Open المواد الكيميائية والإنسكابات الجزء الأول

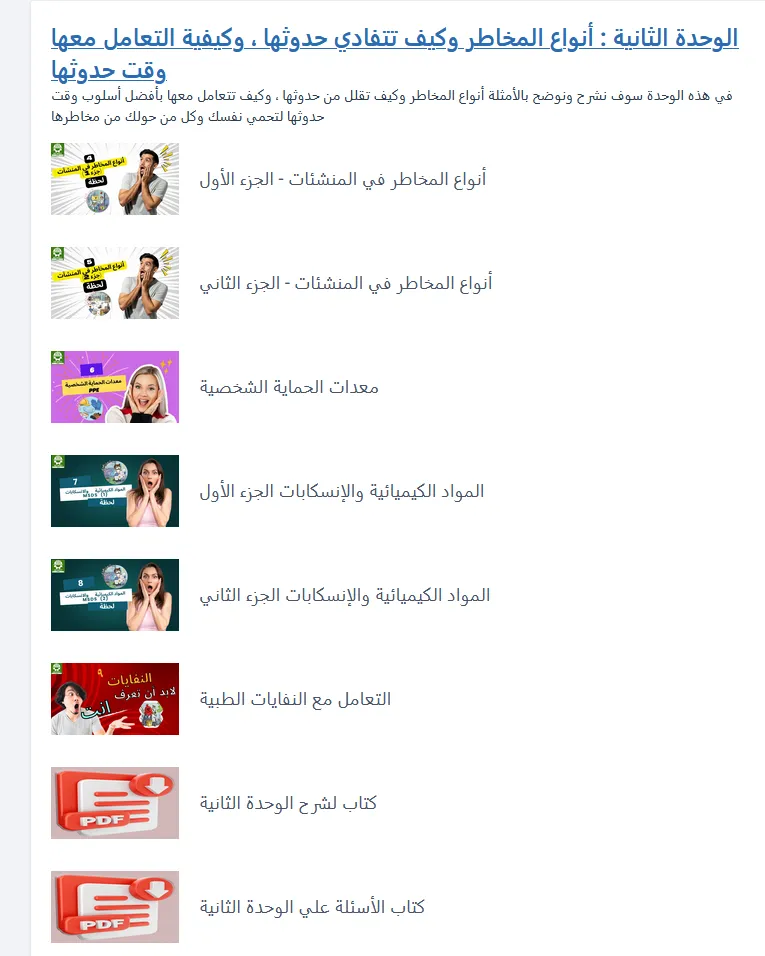click(341, 492)
